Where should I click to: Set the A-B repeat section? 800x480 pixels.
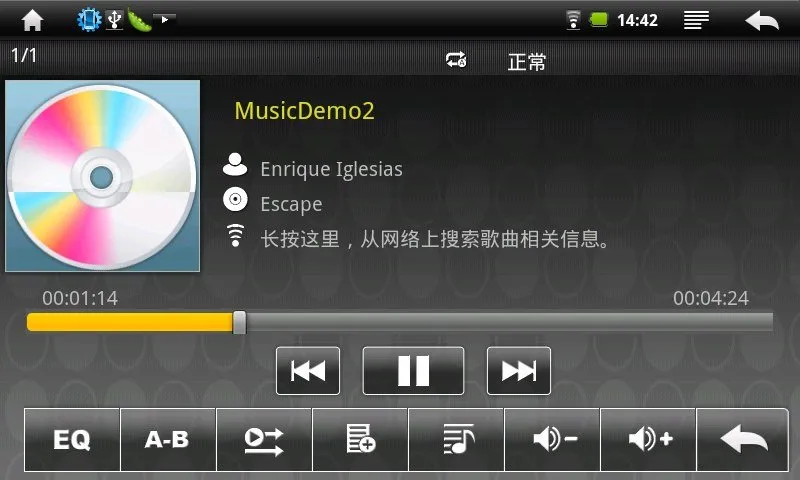coord(167,439)
